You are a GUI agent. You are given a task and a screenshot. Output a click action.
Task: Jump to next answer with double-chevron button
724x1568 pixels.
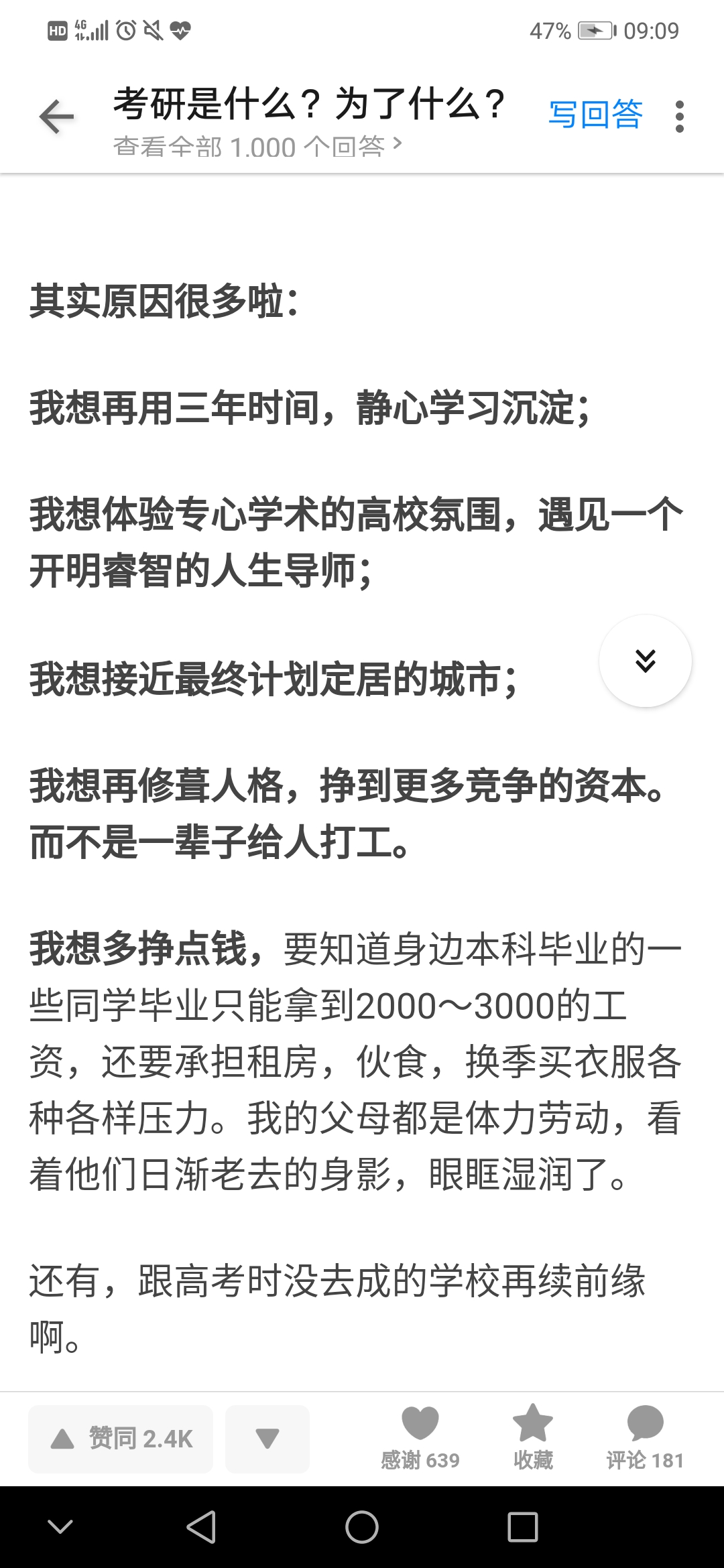(x=646, y=661)
